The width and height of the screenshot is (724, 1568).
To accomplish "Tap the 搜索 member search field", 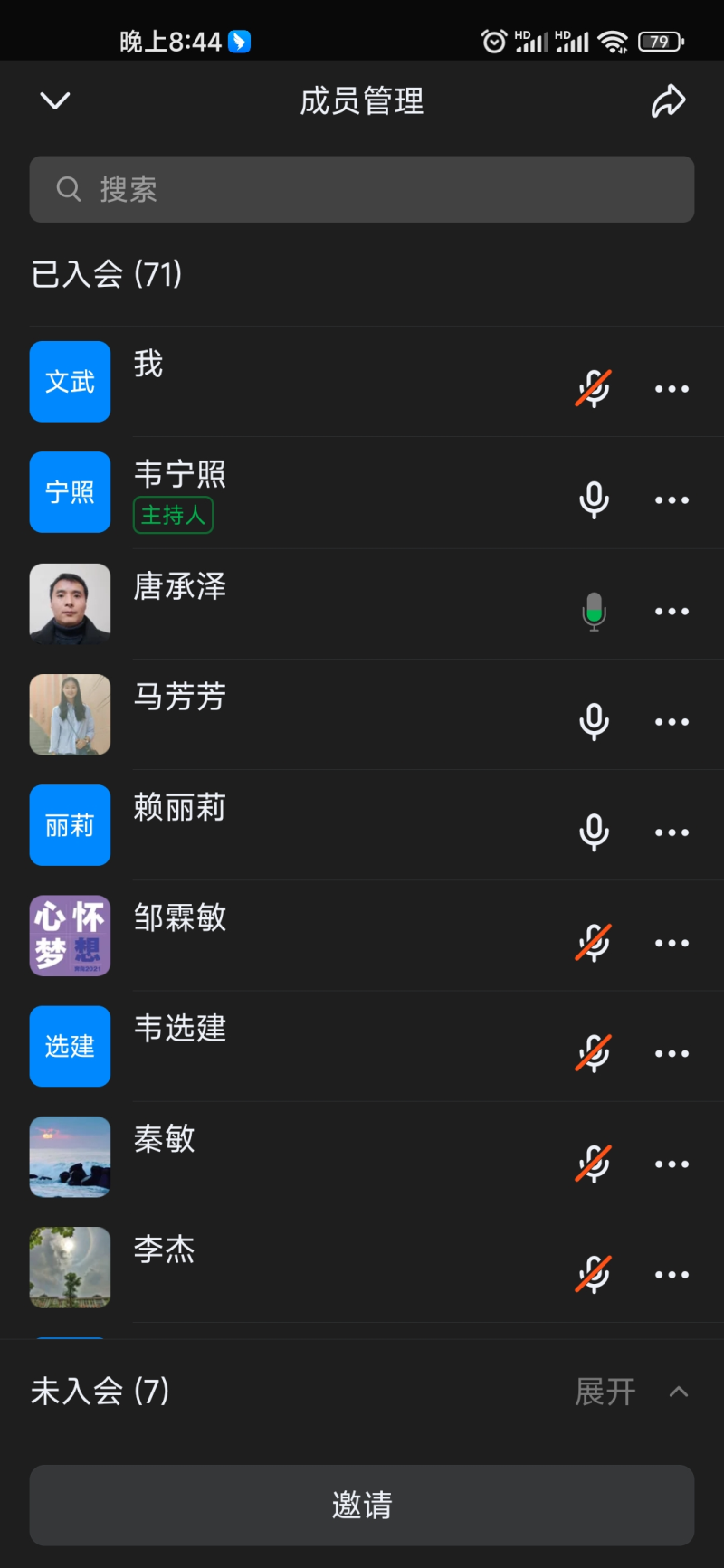I will (x=362, y=189).
